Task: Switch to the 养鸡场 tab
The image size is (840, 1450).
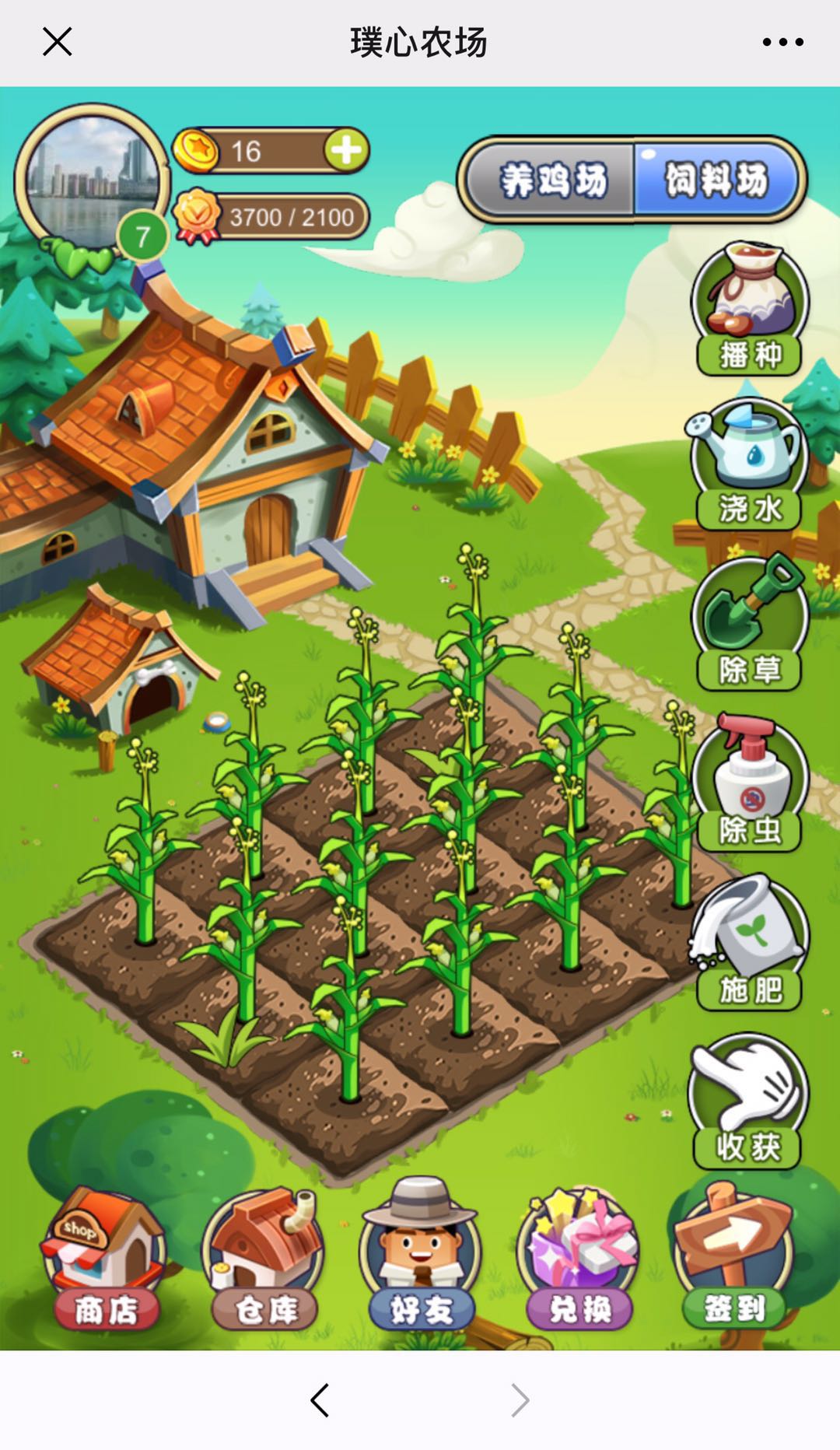Action: [552, 180]
